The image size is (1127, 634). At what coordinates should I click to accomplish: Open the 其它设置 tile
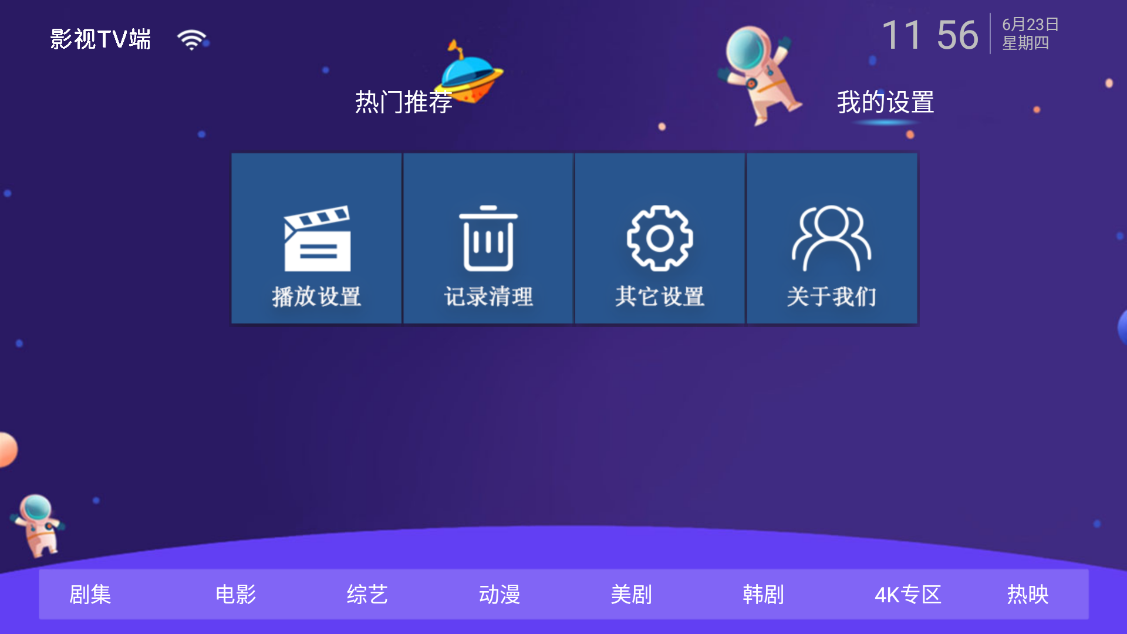[660, 239]
